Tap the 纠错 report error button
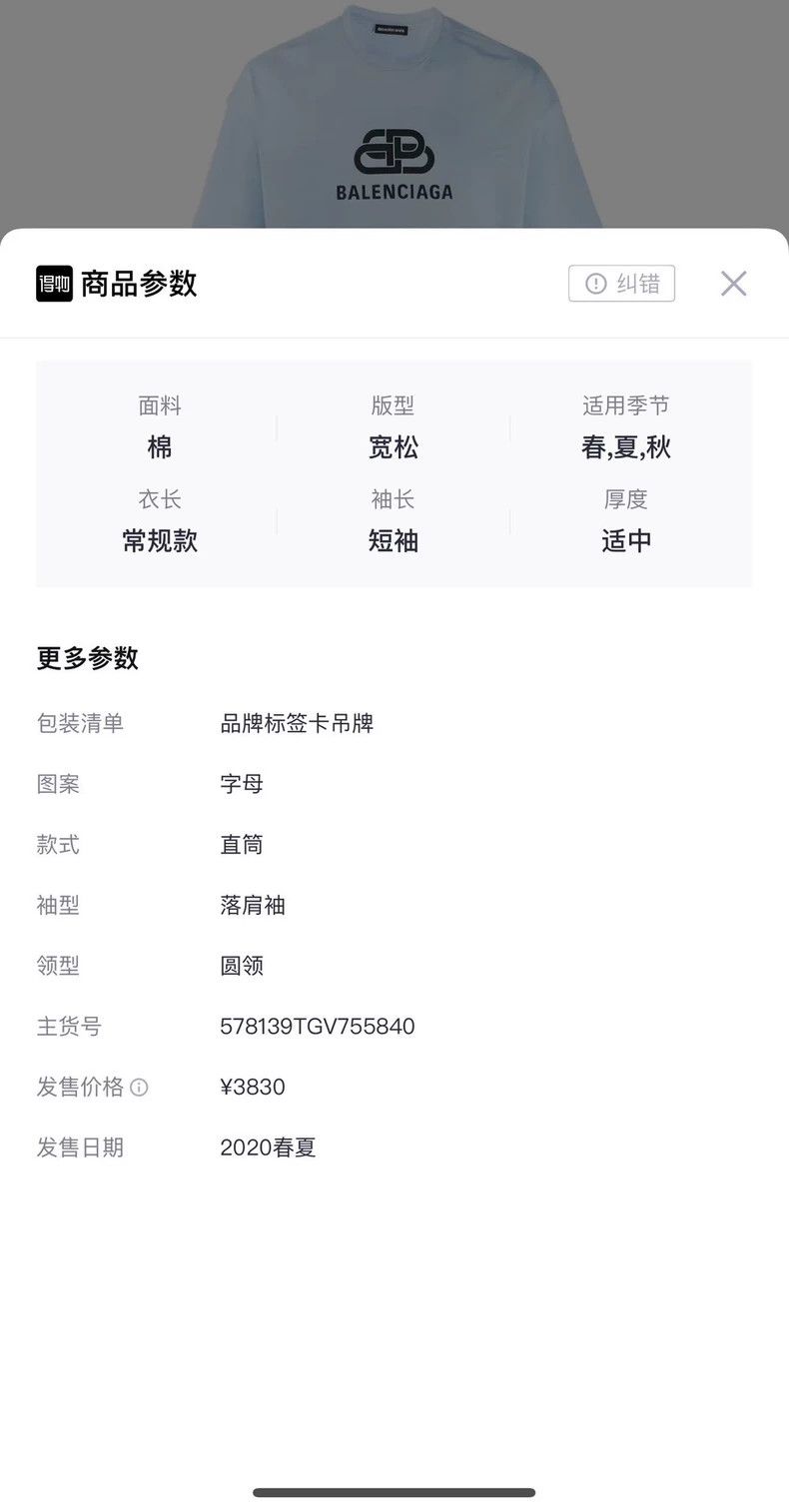Viewport: 789px width, 1512px height. coord(621,284)
